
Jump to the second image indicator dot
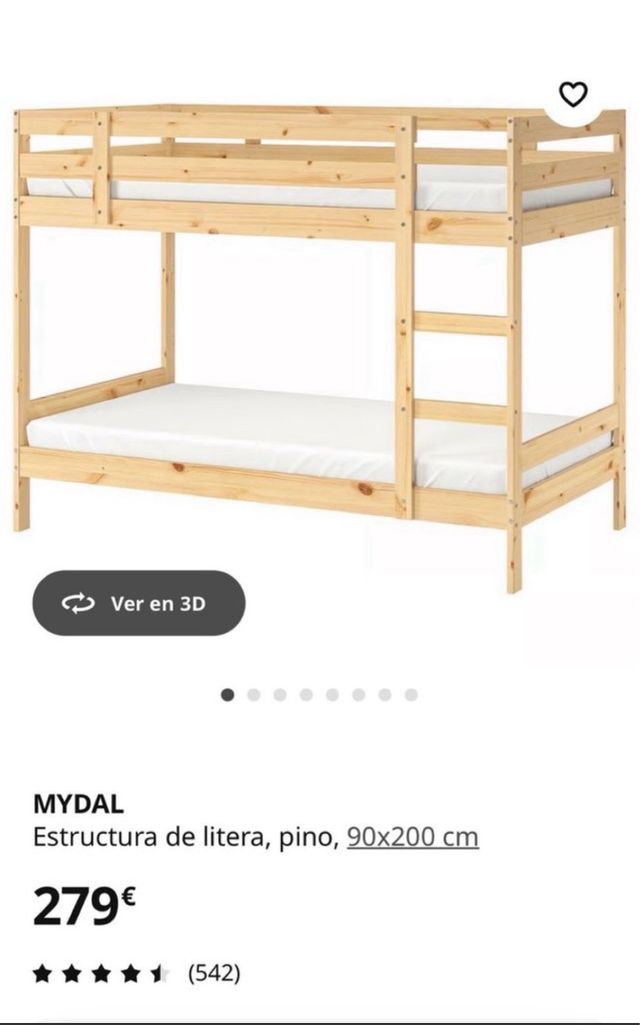click(254, 694)
